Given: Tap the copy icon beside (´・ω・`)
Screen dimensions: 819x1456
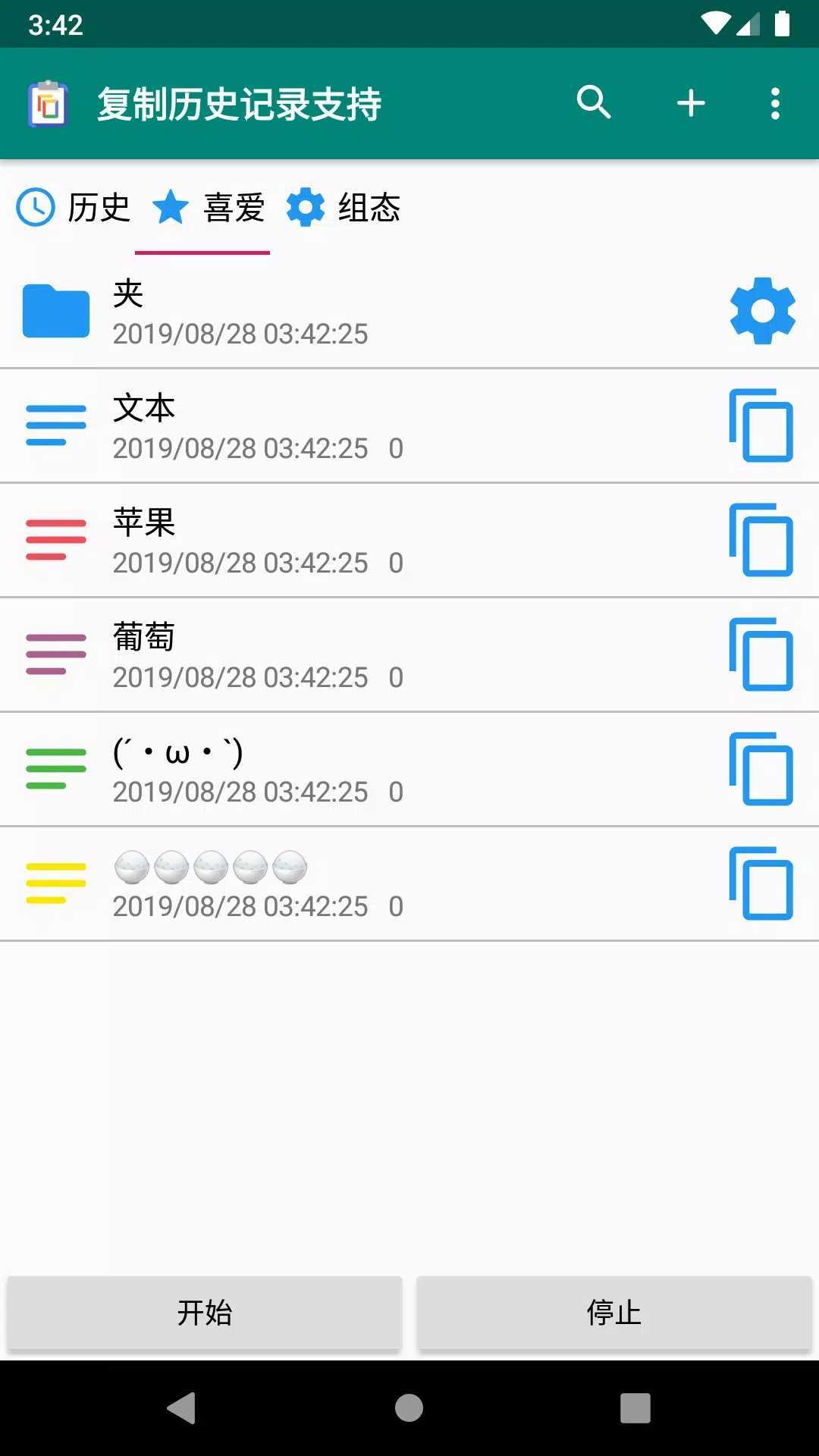Looking at the screenshot, I should [761, 769].
